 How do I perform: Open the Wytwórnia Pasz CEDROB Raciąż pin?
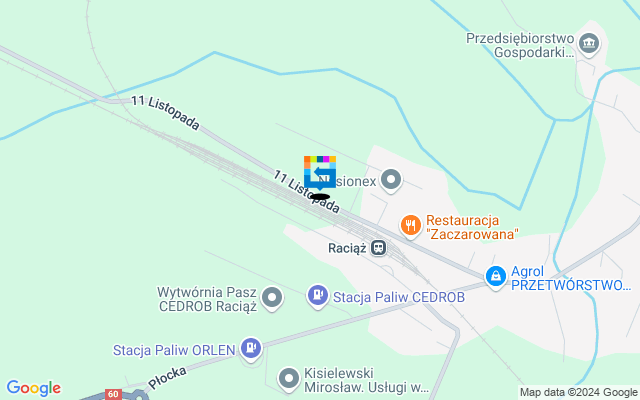[272, 299]
